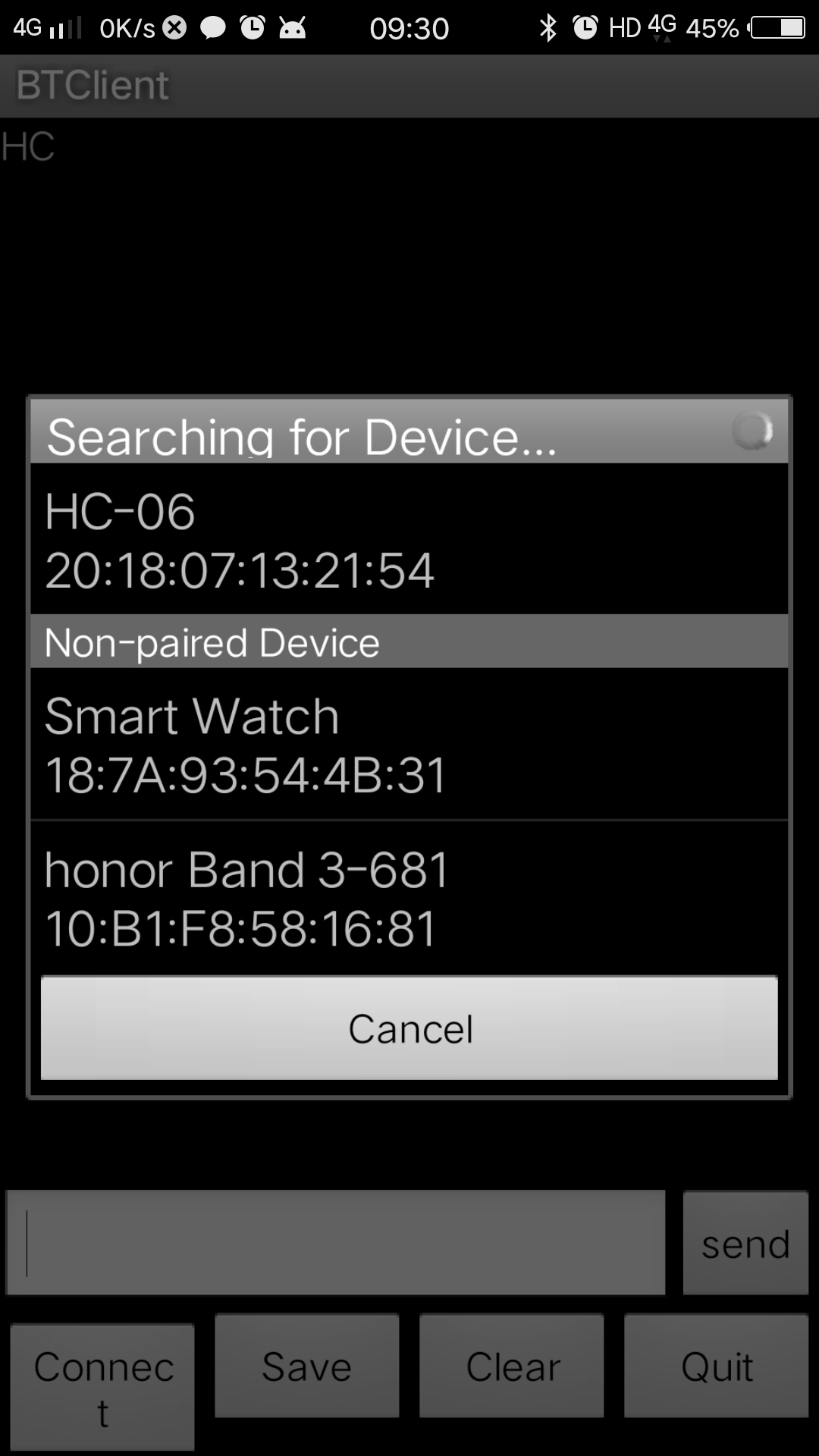This screenshot has height=1456, width=819.
Task: Focus the message text field
Action: tap(335, 1242)
